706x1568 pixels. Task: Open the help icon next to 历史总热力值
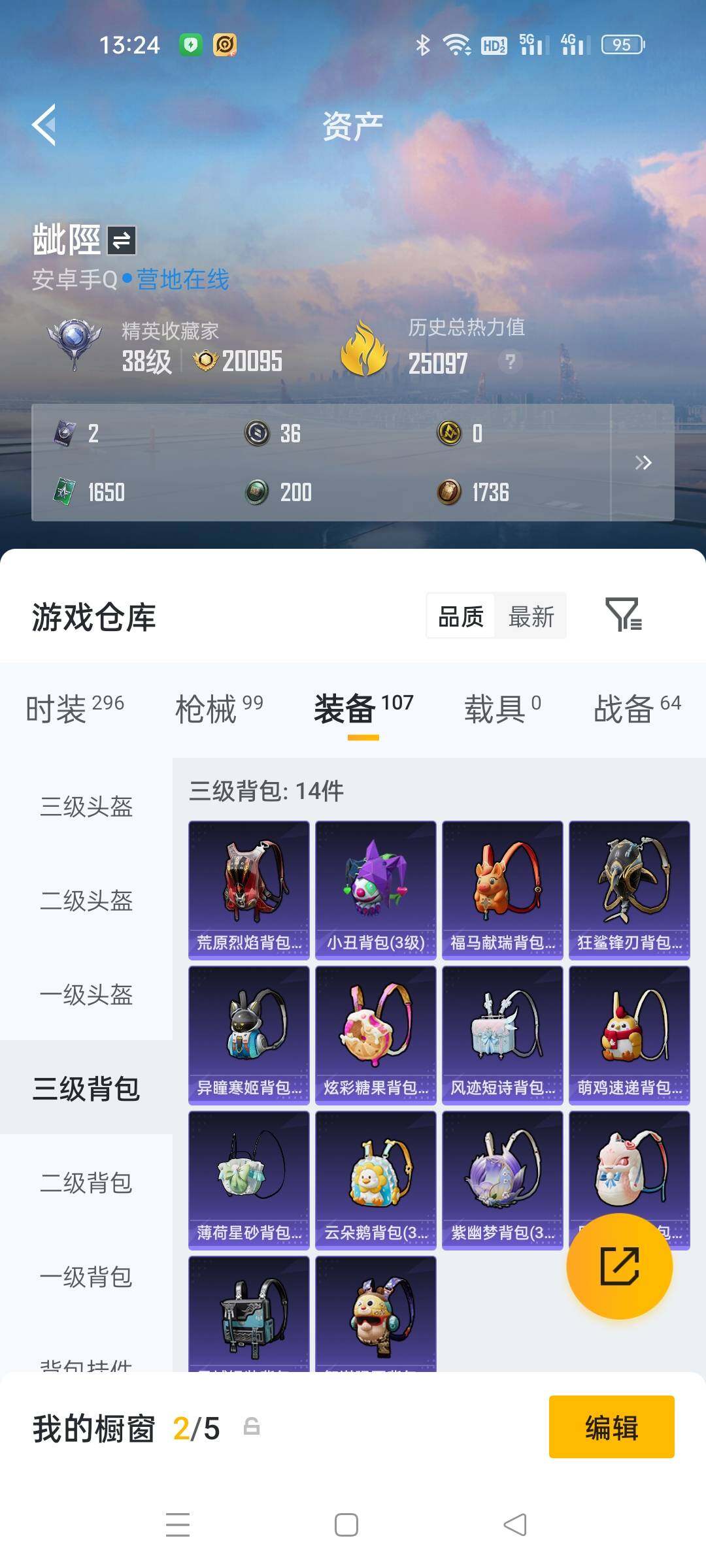click(511, 361)
